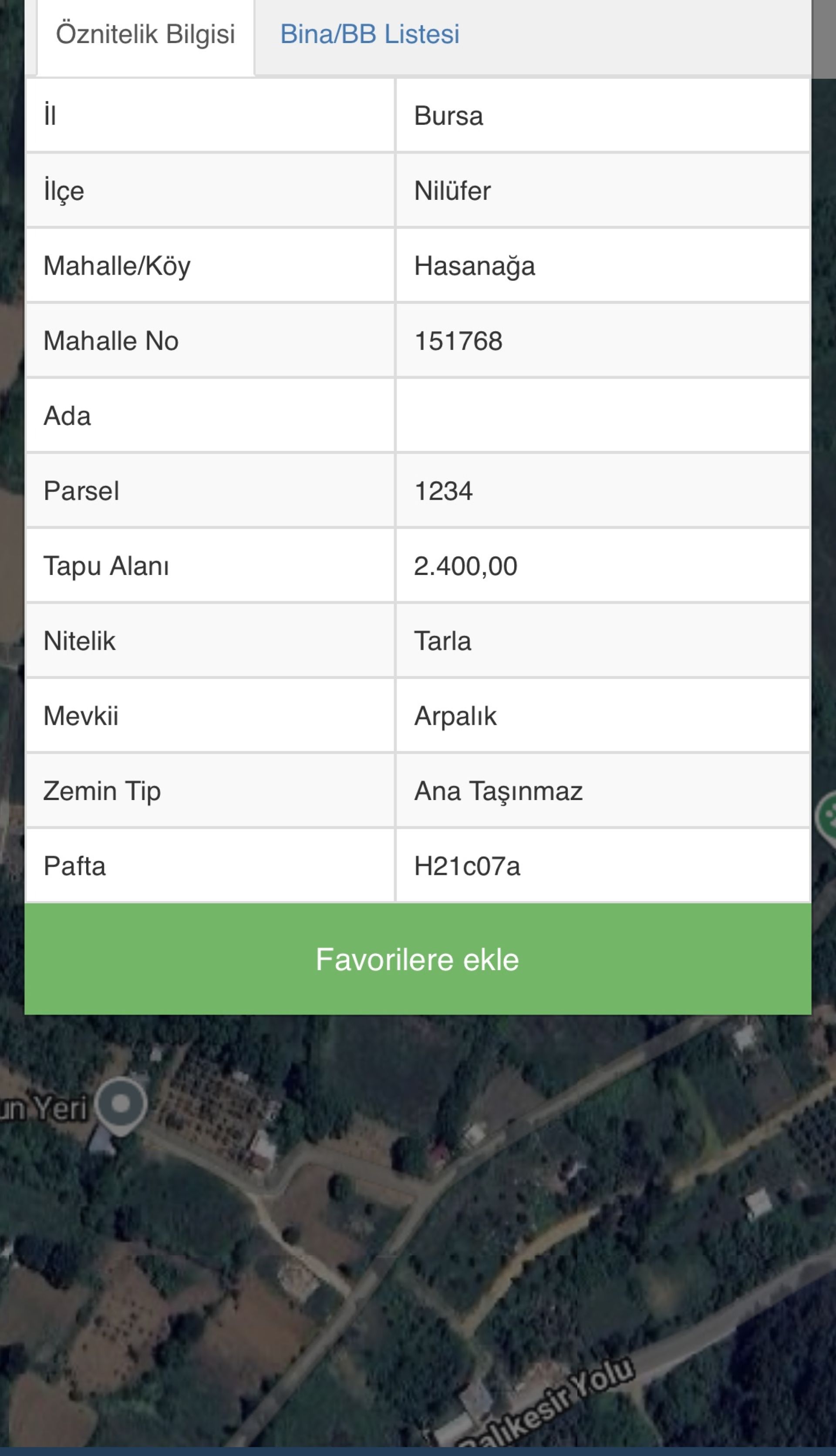Tap the Favorilere ekle button
This screenshot has height=1456, width=836.
pyautogui.click(x=418, y=959)
